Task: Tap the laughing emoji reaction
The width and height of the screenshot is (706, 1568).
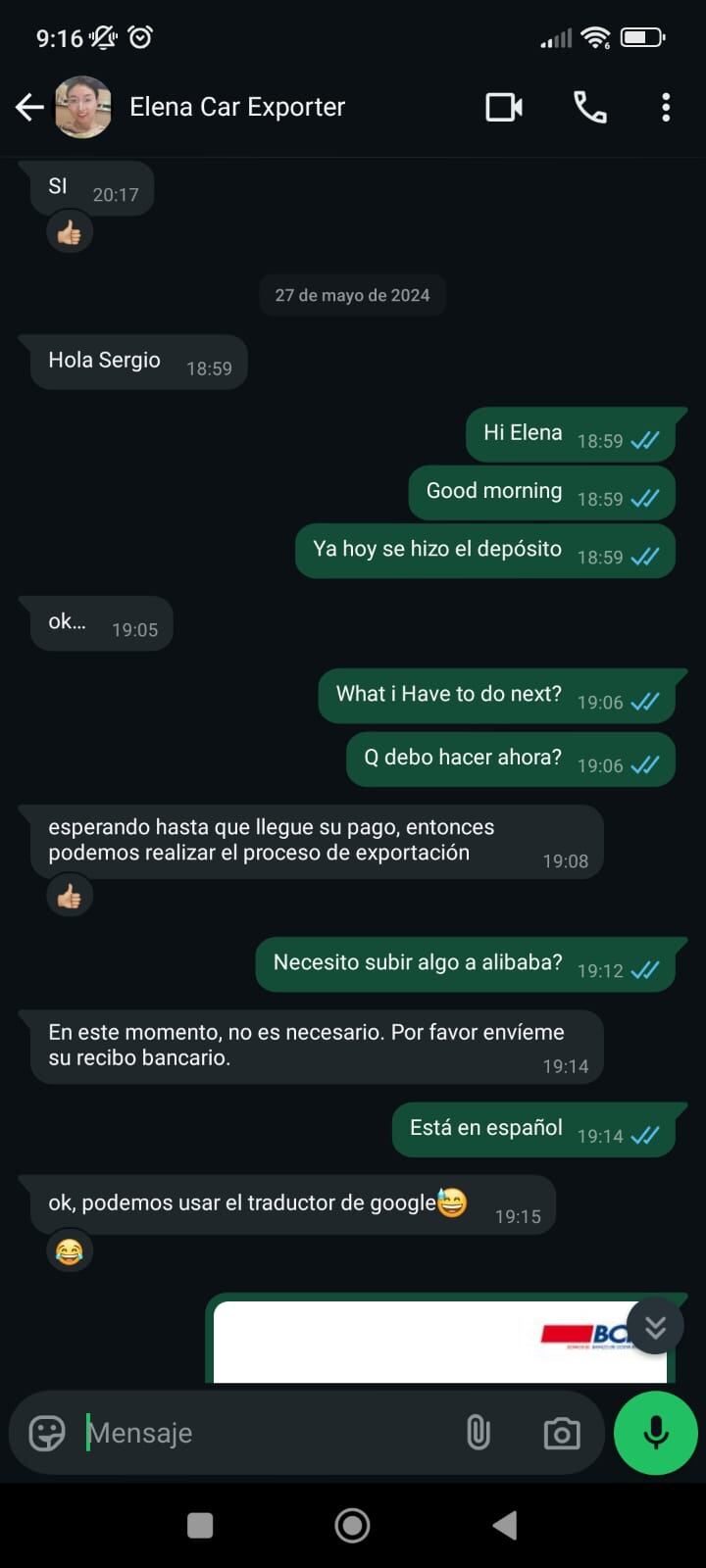Action: tap(69, 1251)
